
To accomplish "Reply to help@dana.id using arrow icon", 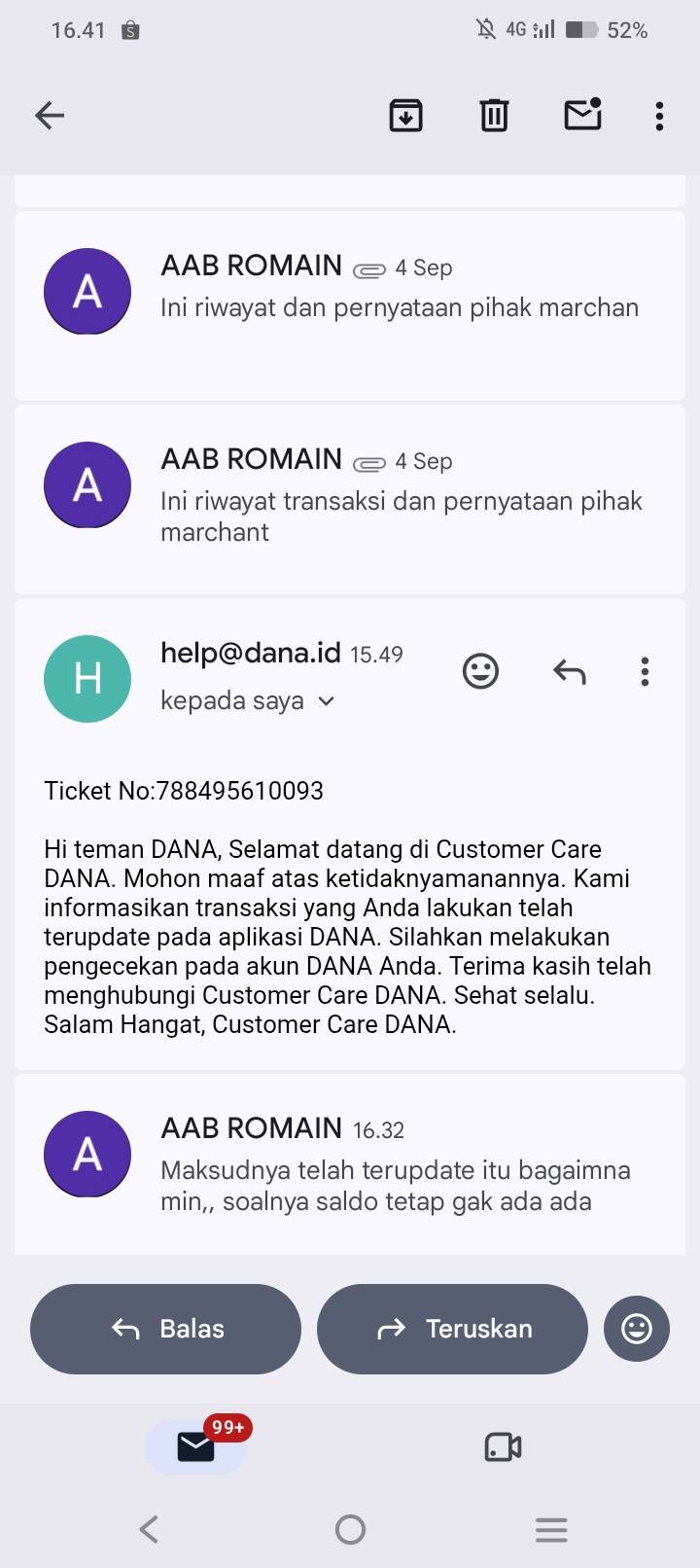I will click(x=569, y=671).
